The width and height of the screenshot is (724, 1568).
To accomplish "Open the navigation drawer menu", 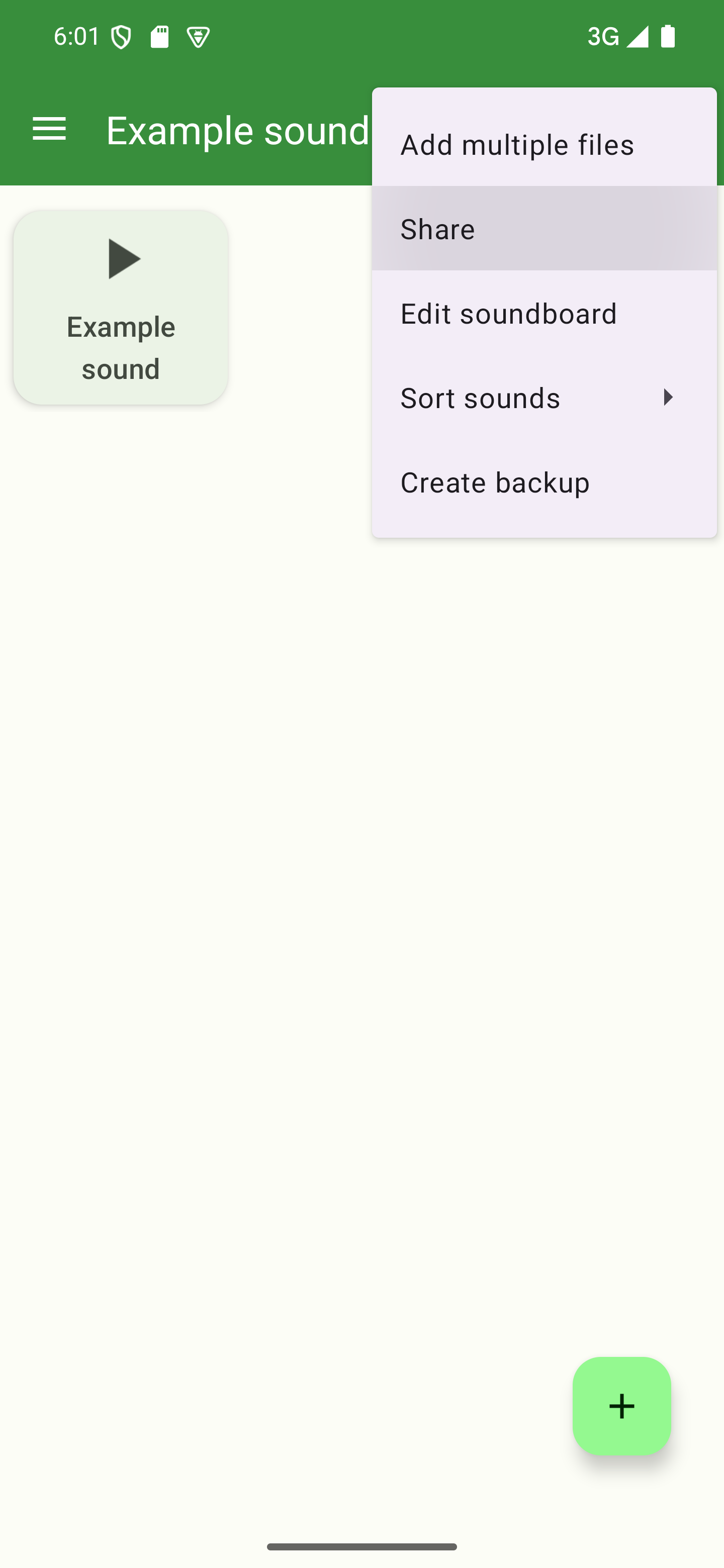I will coord(49,129).
